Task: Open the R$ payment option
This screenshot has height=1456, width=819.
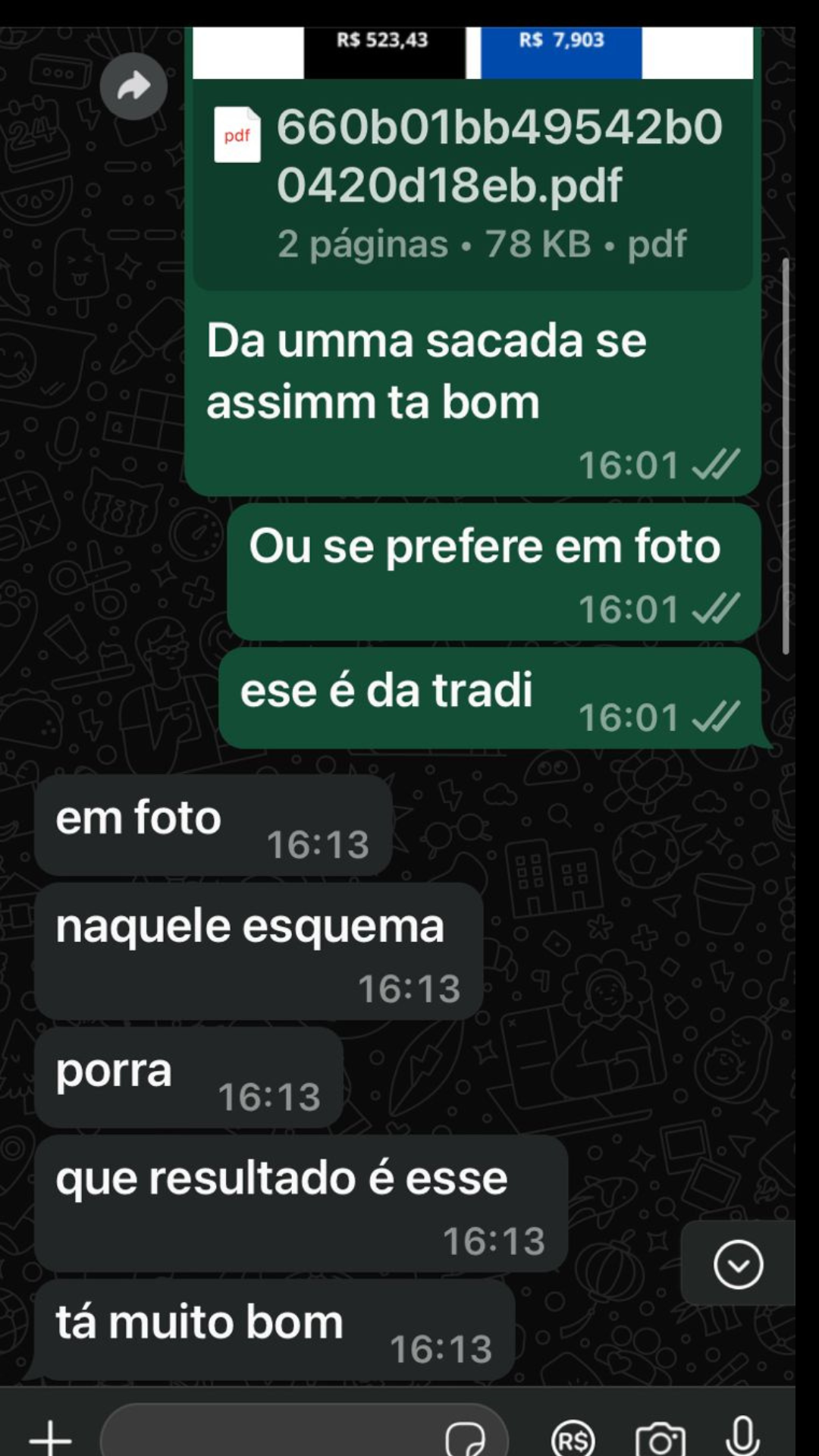Action: click(573, 1438)
